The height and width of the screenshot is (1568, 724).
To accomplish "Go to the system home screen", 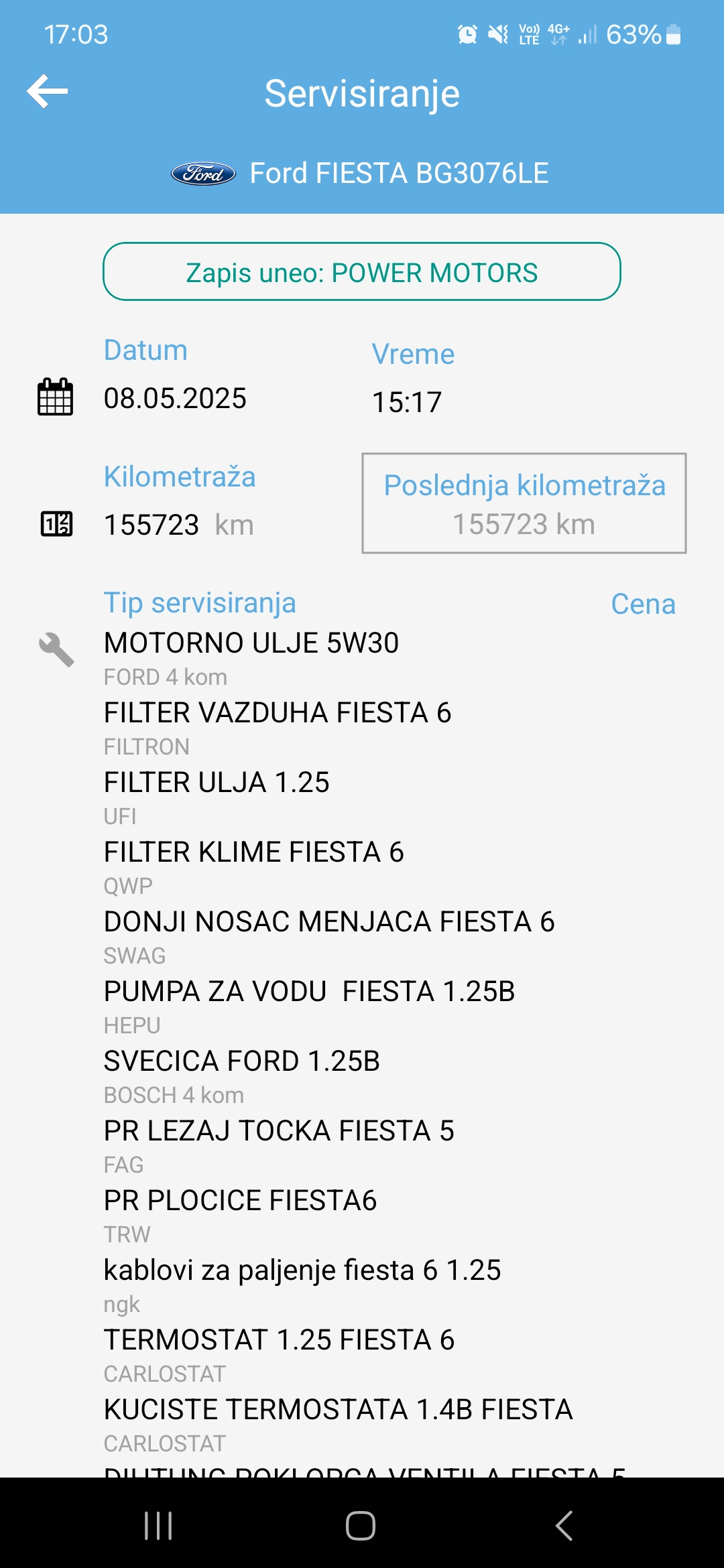I will 361,1526.
